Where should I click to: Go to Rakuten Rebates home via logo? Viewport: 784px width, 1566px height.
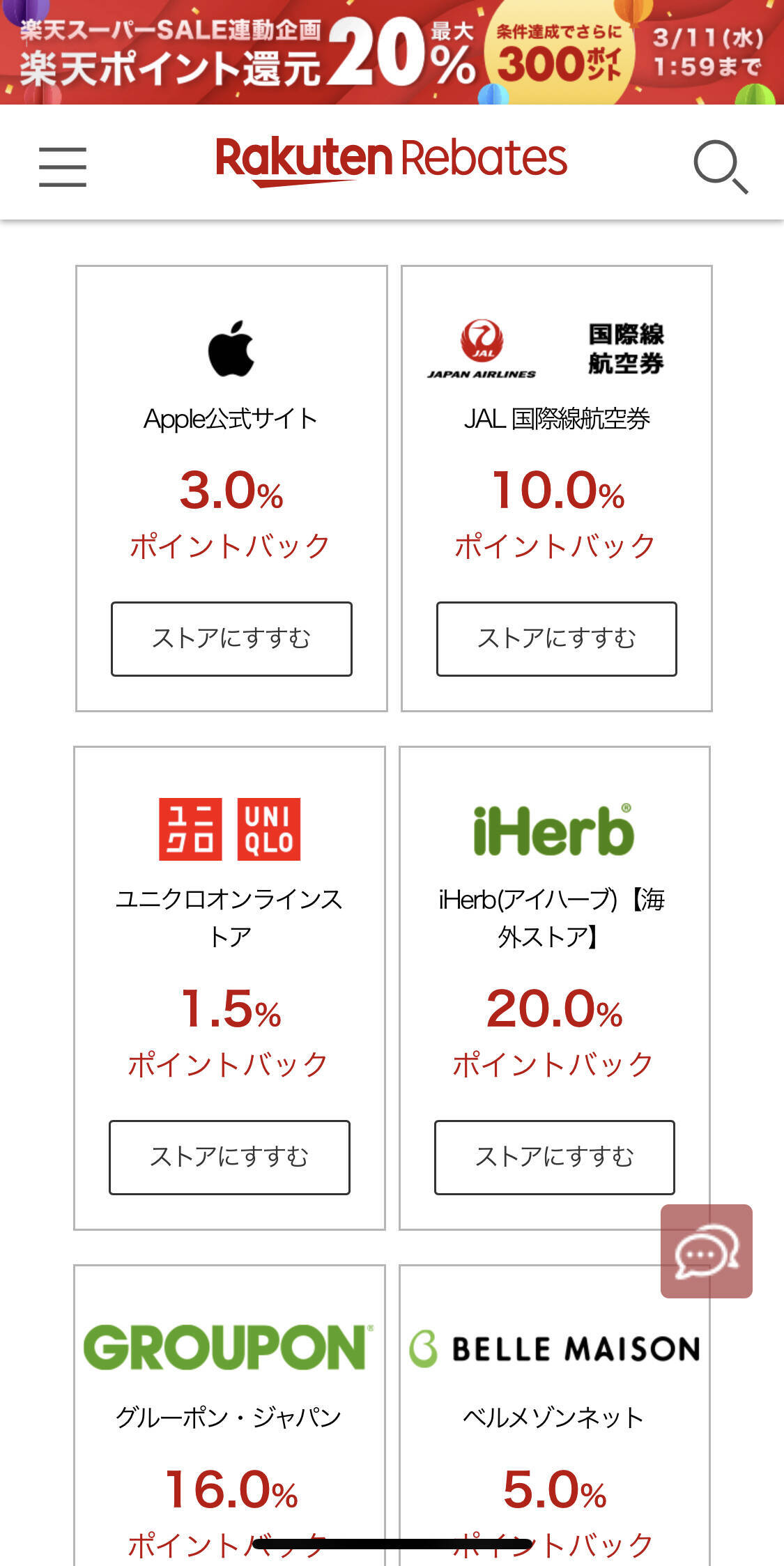(x=392, y=160)
